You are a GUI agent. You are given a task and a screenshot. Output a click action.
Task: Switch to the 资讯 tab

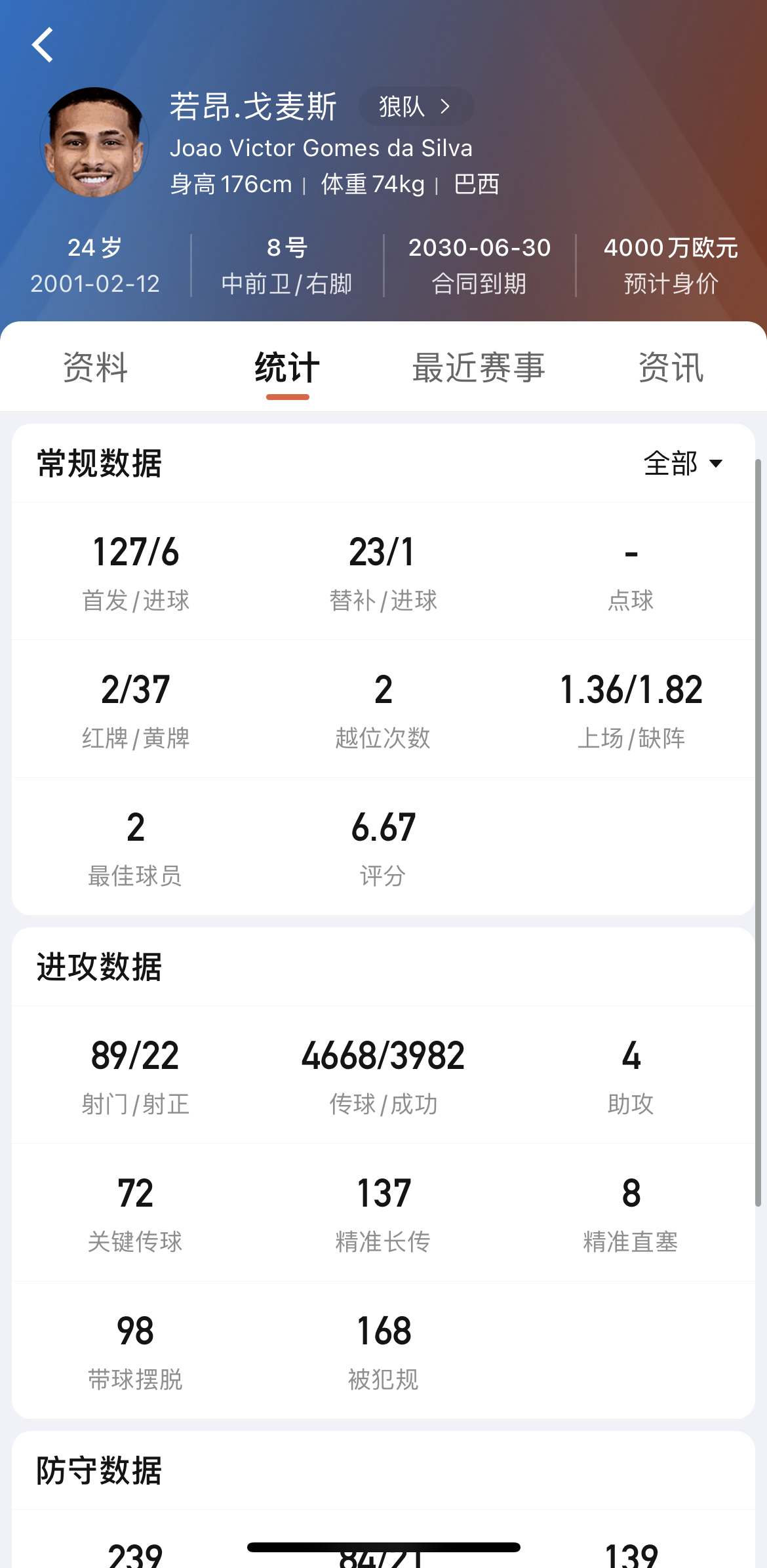pyautogui.click(x=671, y=367)
